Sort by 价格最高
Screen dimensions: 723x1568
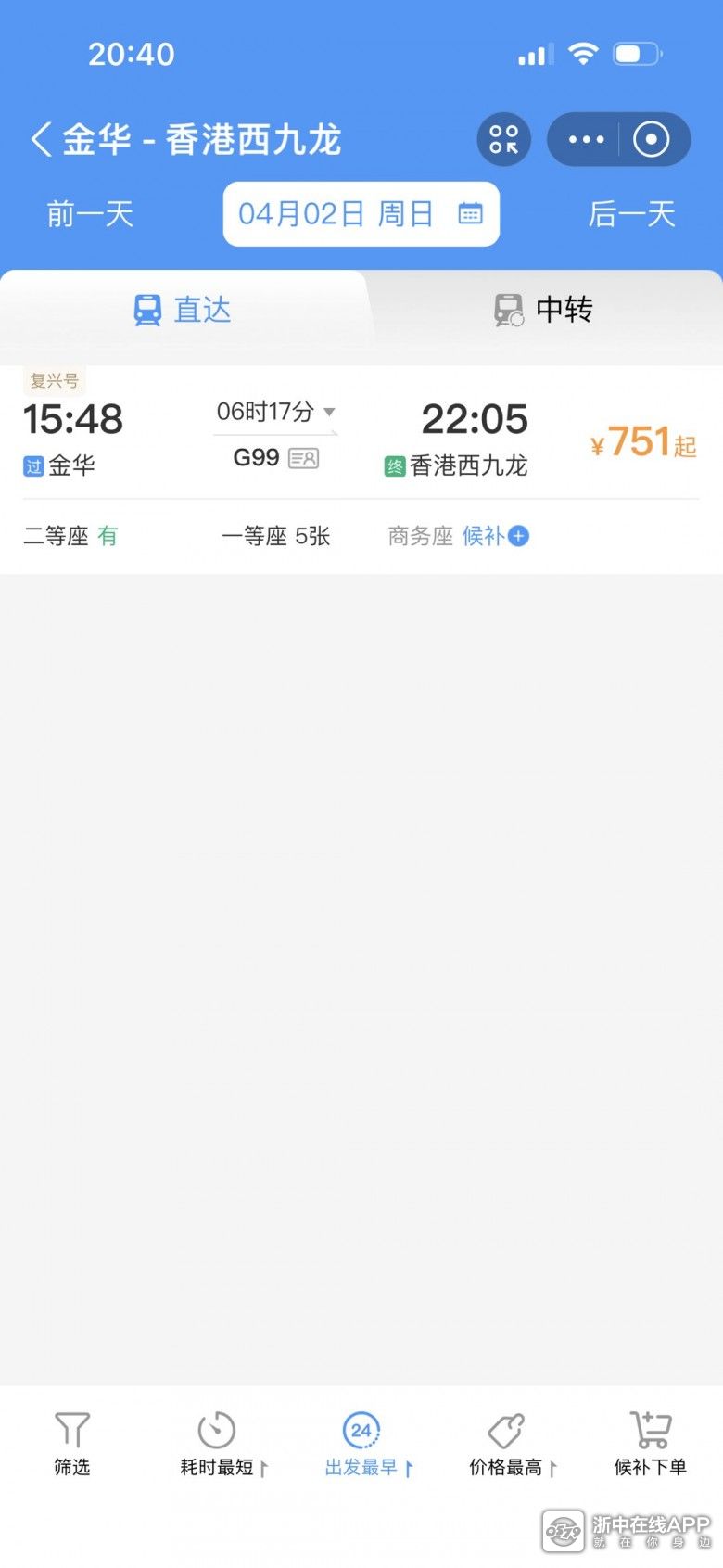[x=513, y=1443]
